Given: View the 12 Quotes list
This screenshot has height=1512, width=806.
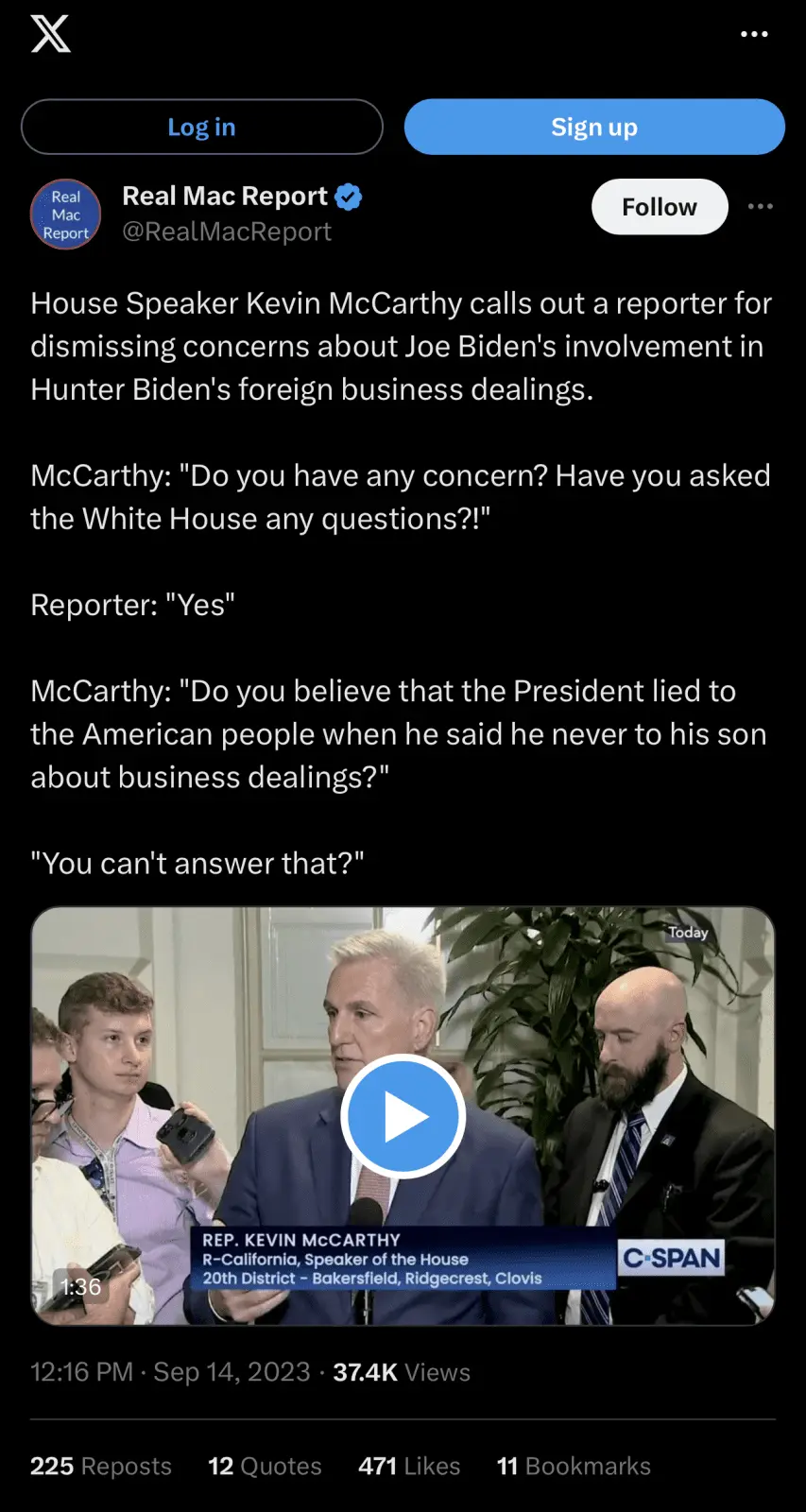Looking at the screenshot, I should coord(265,1466).
